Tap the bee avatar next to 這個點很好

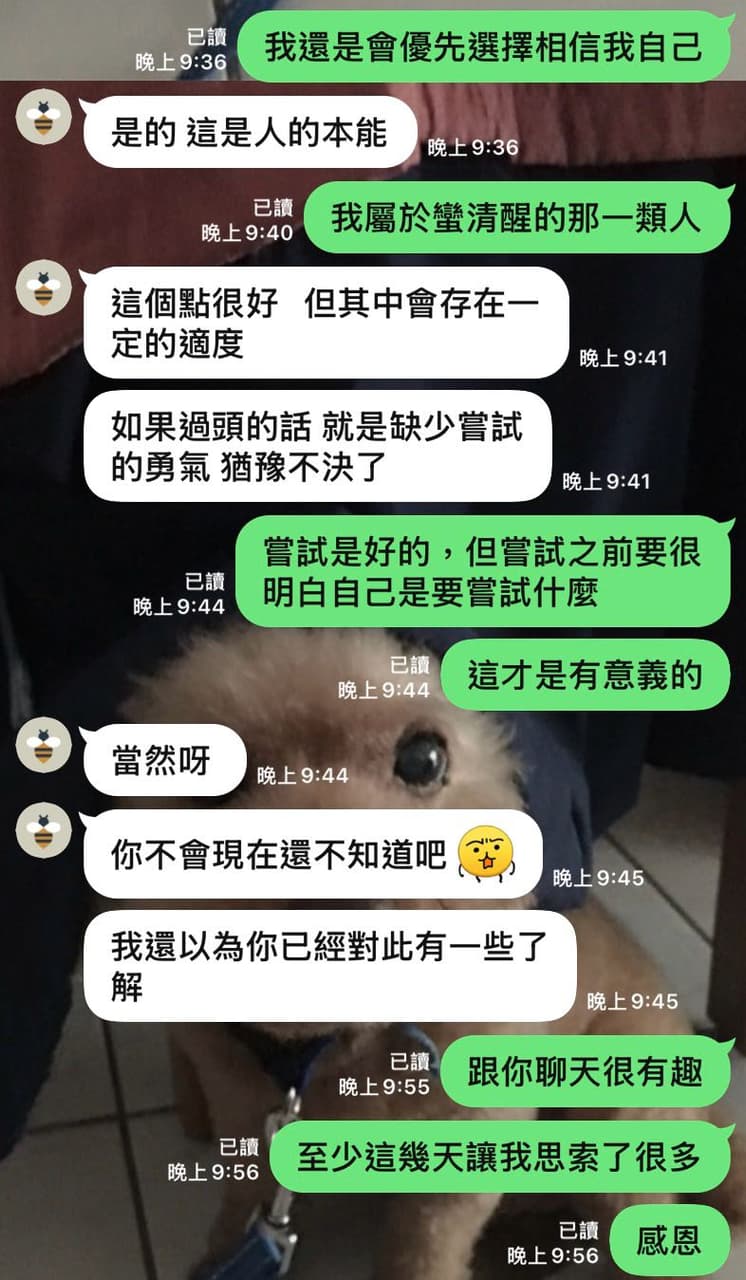tap(44, 288)
